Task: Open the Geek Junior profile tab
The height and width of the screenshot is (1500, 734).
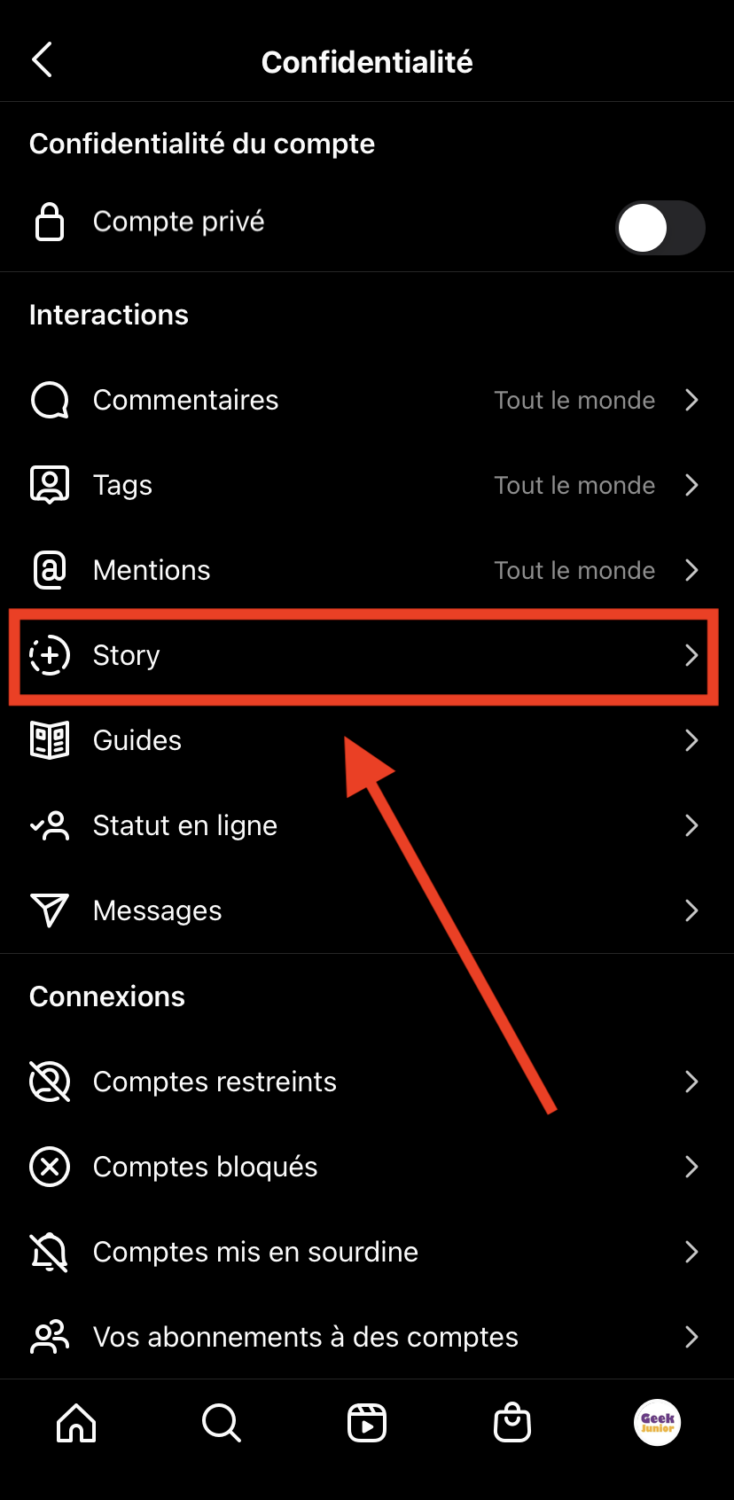Action: (657, 1422)
